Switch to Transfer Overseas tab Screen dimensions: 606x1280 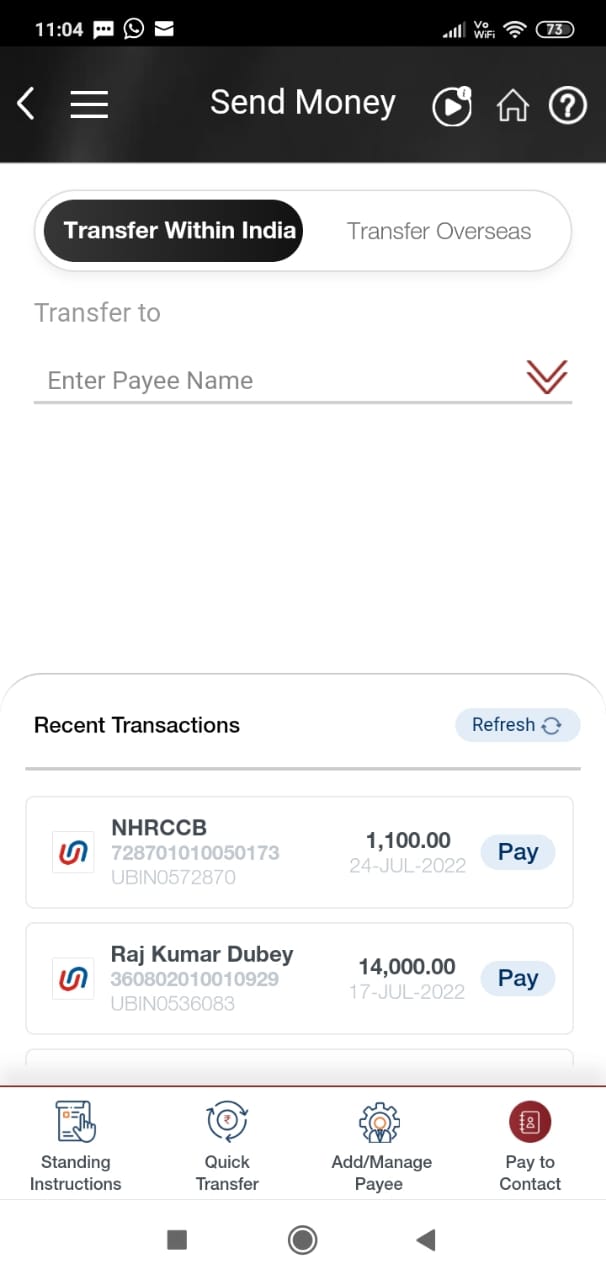438,231
